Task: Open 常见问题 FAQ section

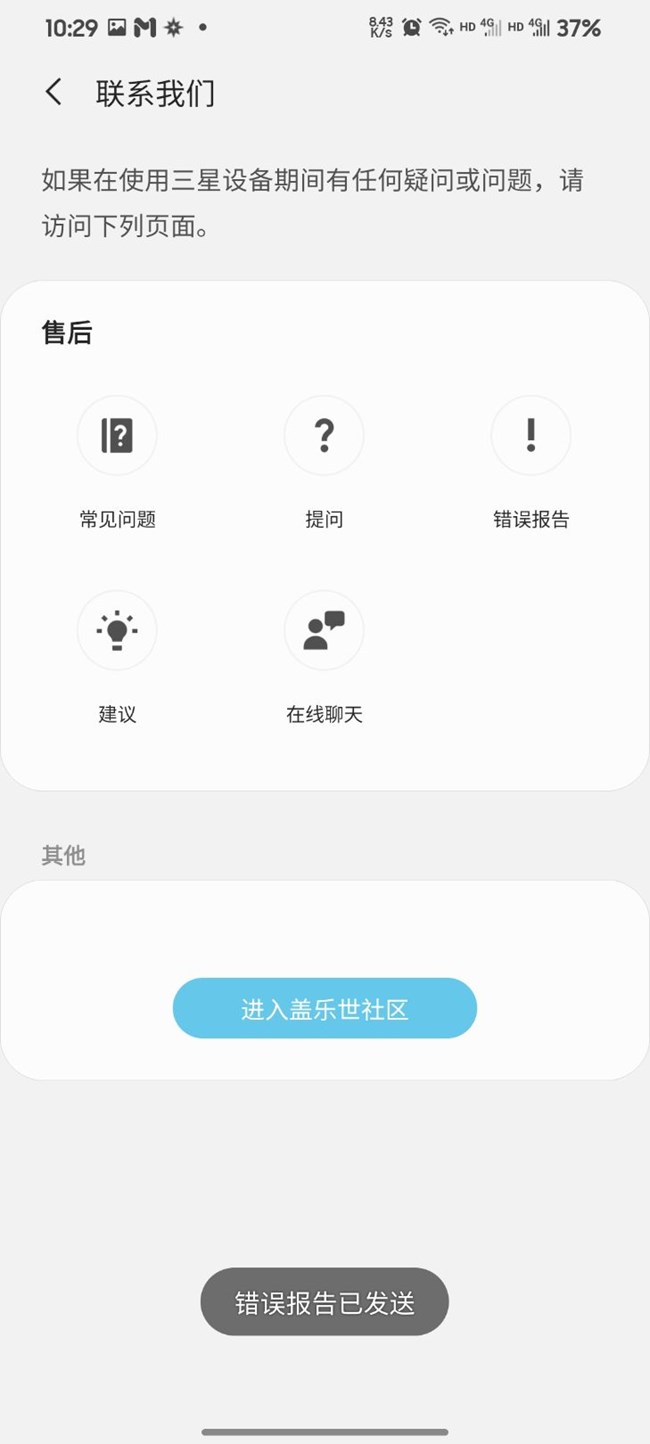Action: [117, 436]
